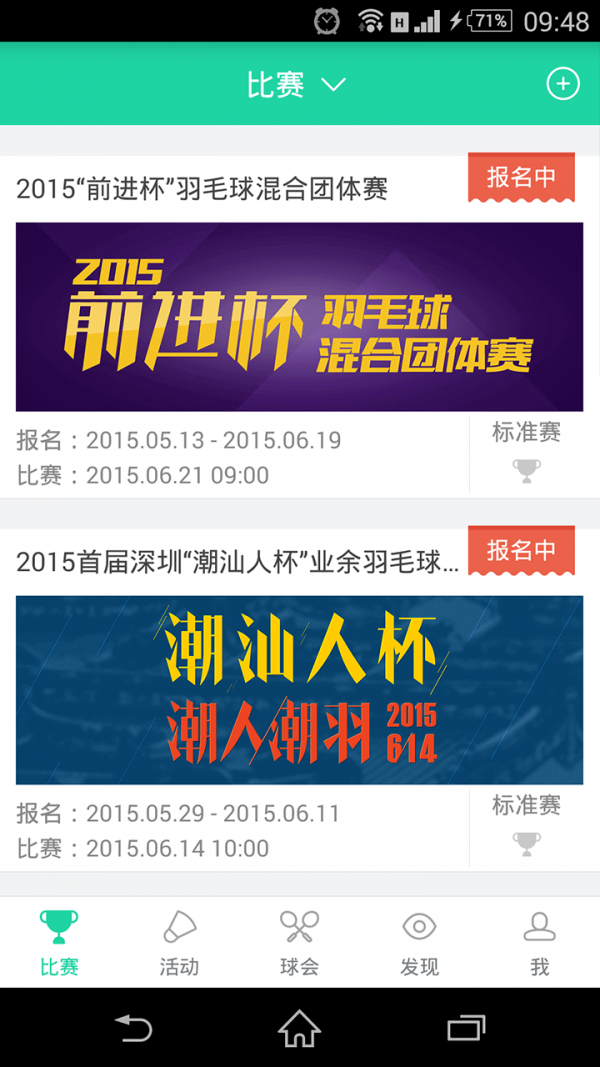600x1067 pixels.
Task: Go to the Android home screen
Action: pos(299,1027)
